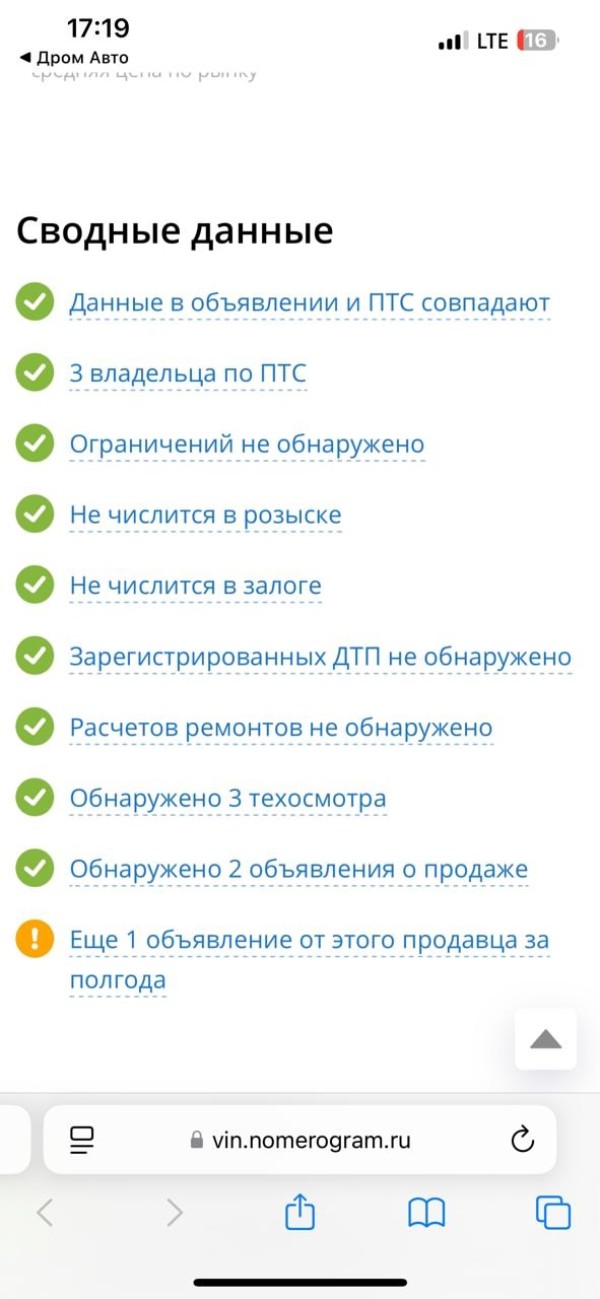
Task: Open Safari bookmarks
Action: (427, 1213)
